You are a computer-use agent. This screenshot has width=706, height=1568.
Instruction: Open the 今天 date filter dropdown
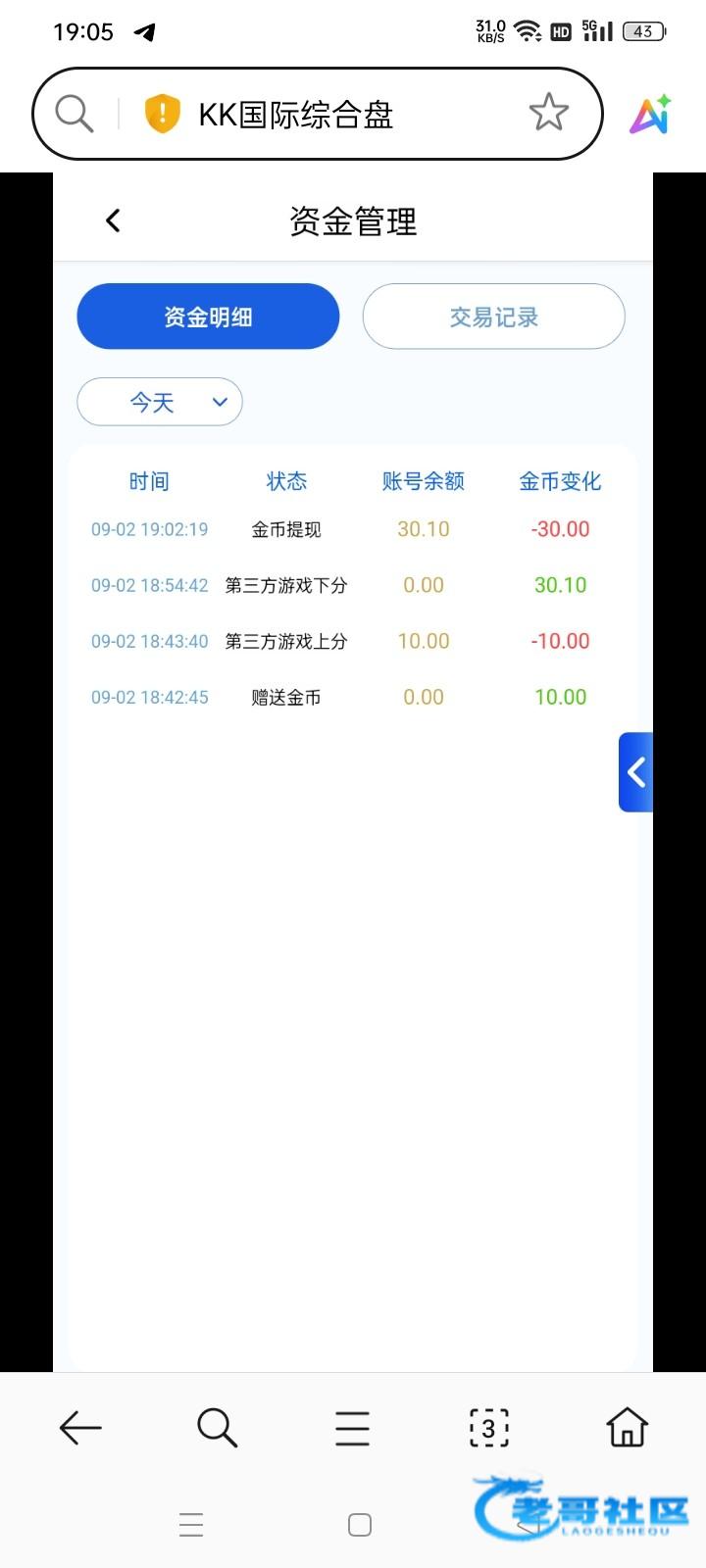coord(160,402)
